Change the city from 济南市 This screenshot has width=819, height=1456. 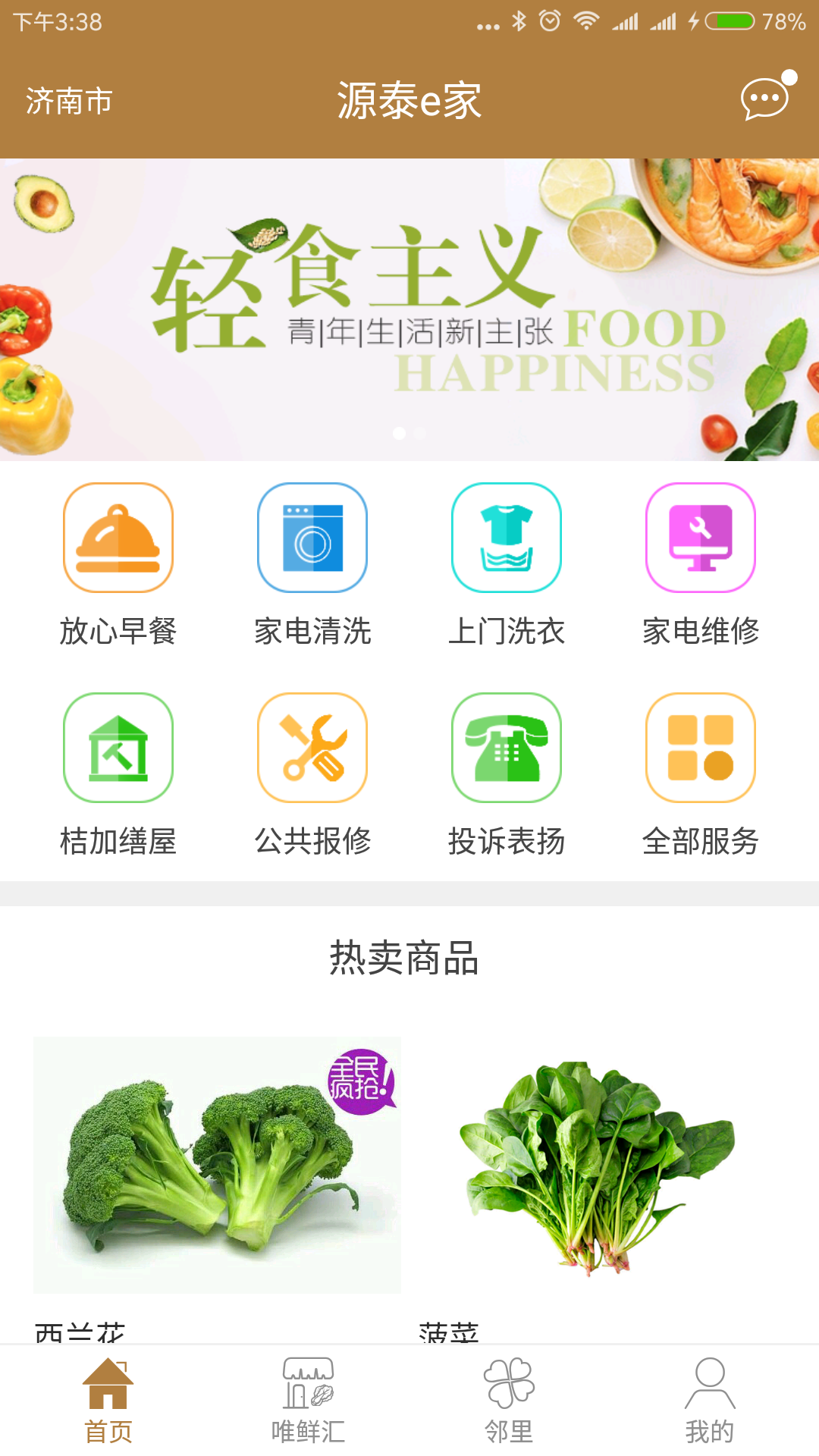(x=69, y=101)
